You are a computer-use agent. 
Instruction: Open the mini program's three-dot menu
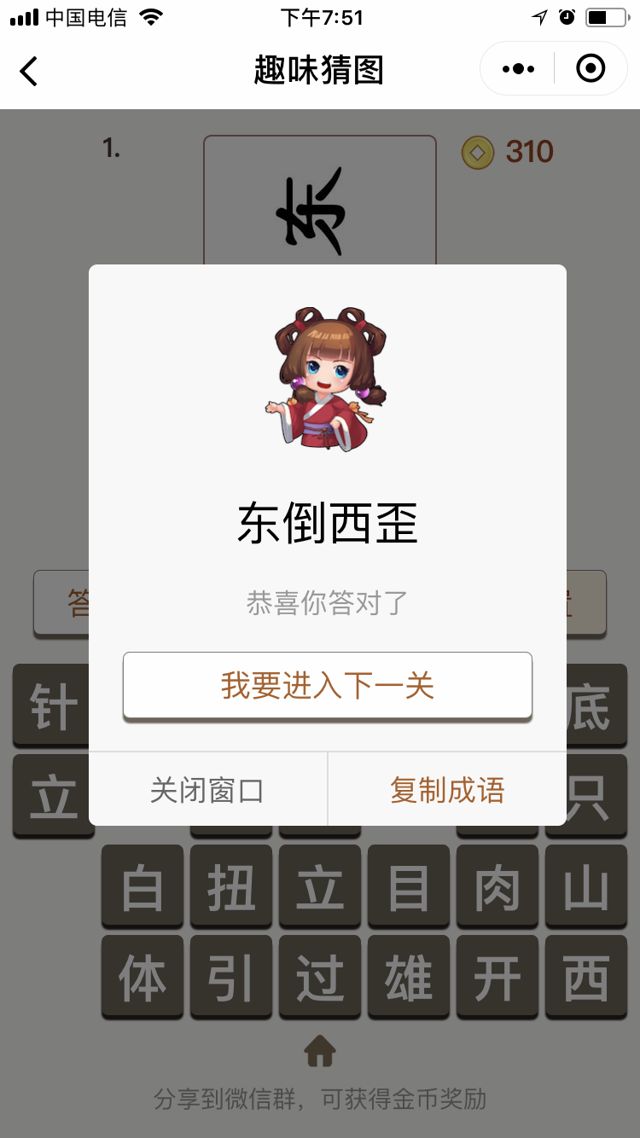[x=518, y=69]
